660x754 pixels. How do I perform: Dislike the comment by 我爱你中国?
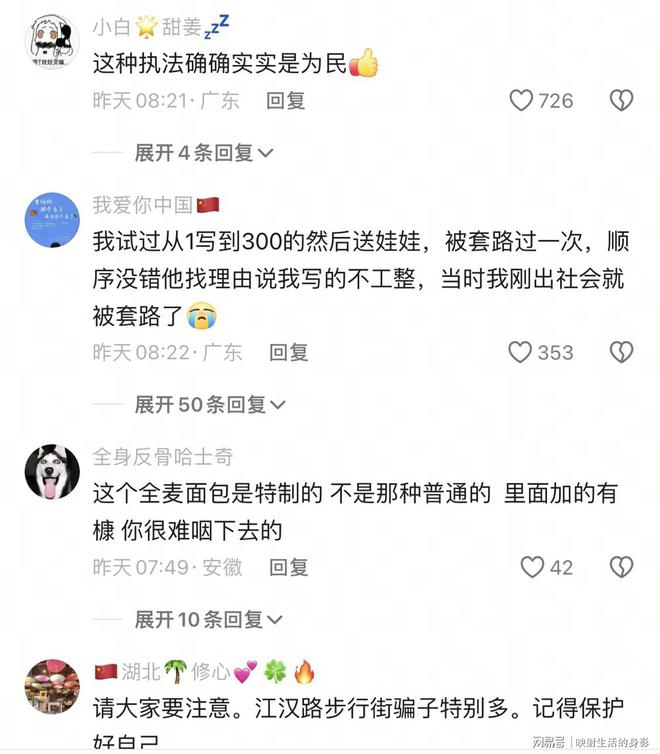point(621,352)
